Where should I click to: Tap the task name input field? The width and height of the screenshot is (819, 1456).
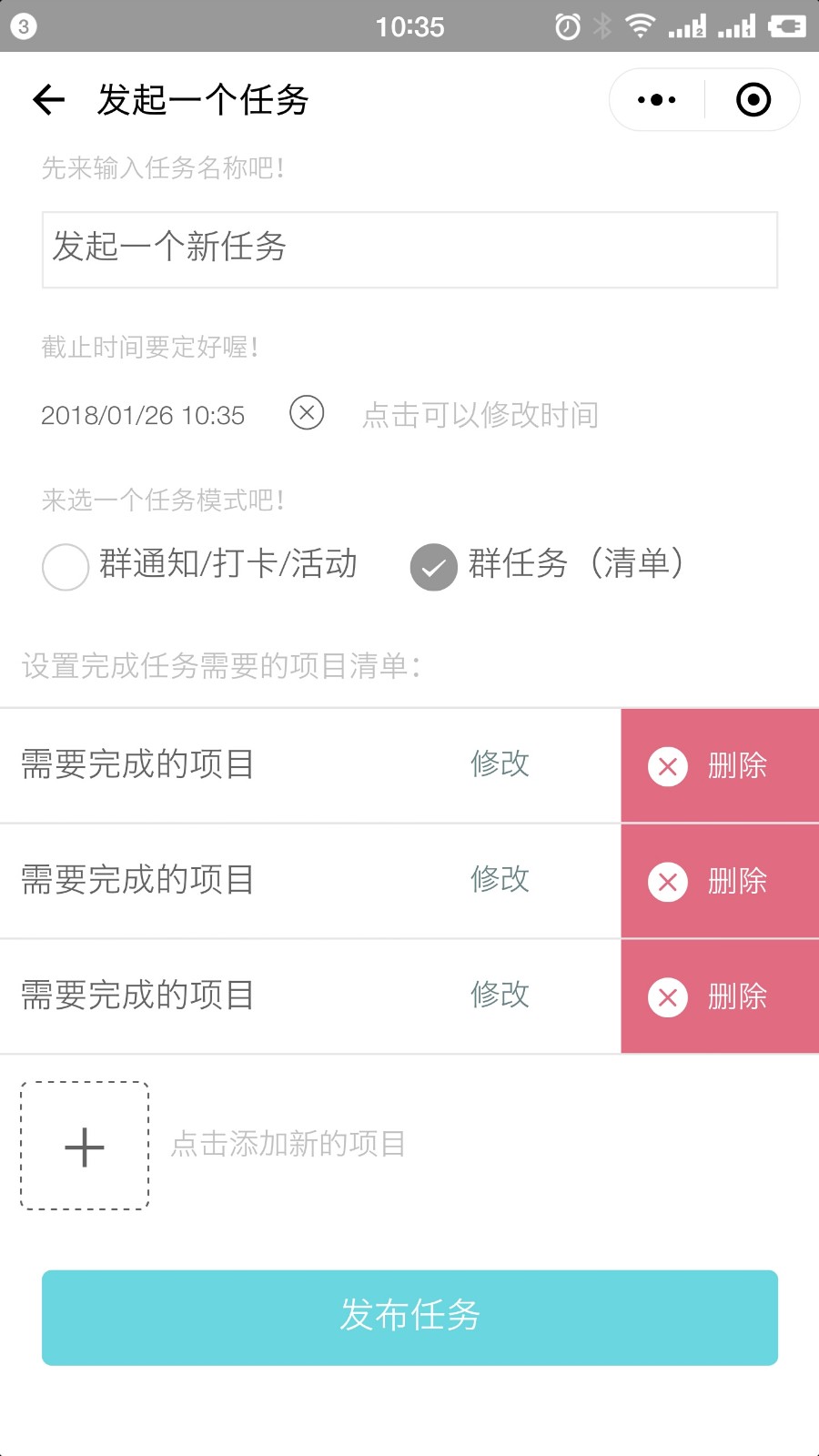pyautogui.click(x=409, y=249)
